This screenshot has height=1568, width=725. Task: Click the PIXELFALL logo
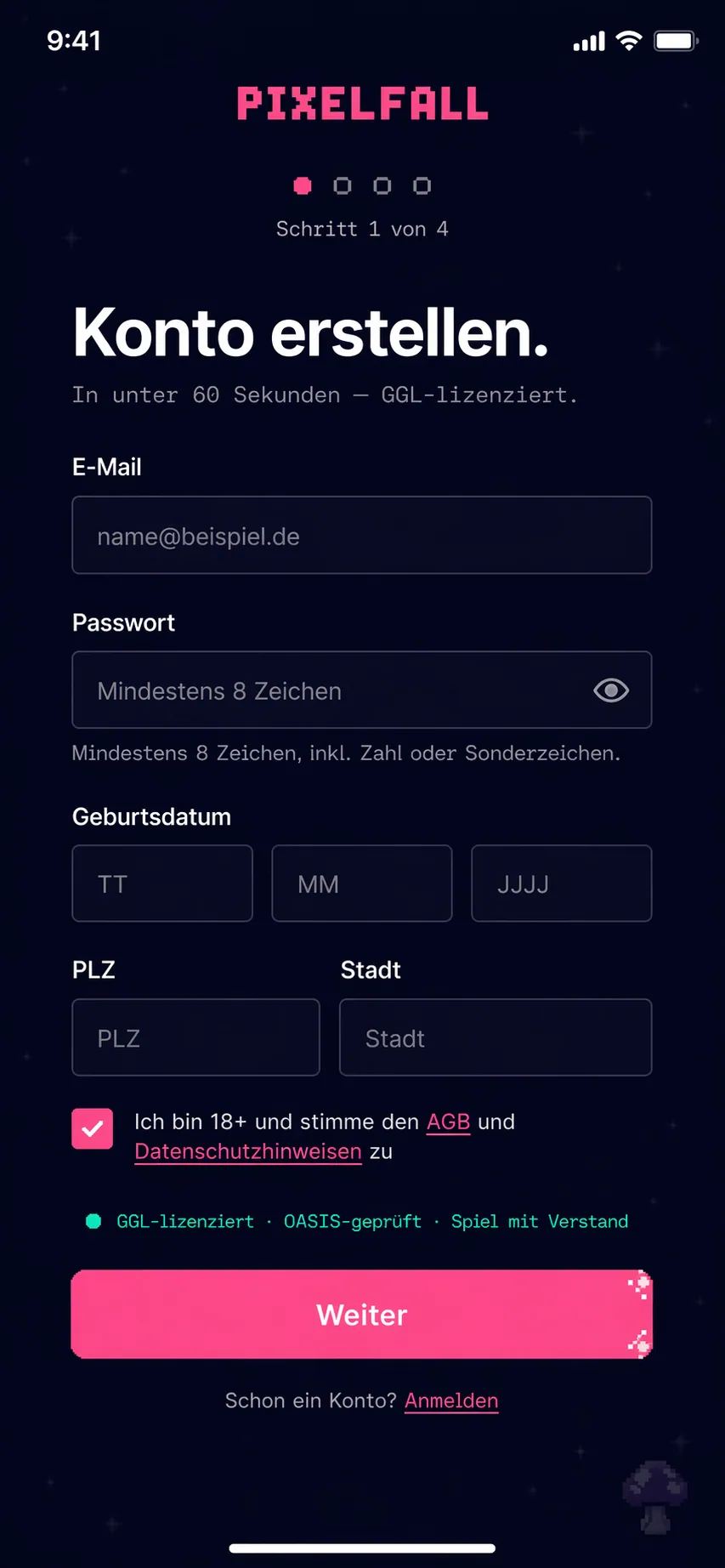click(x=362, y=103)
